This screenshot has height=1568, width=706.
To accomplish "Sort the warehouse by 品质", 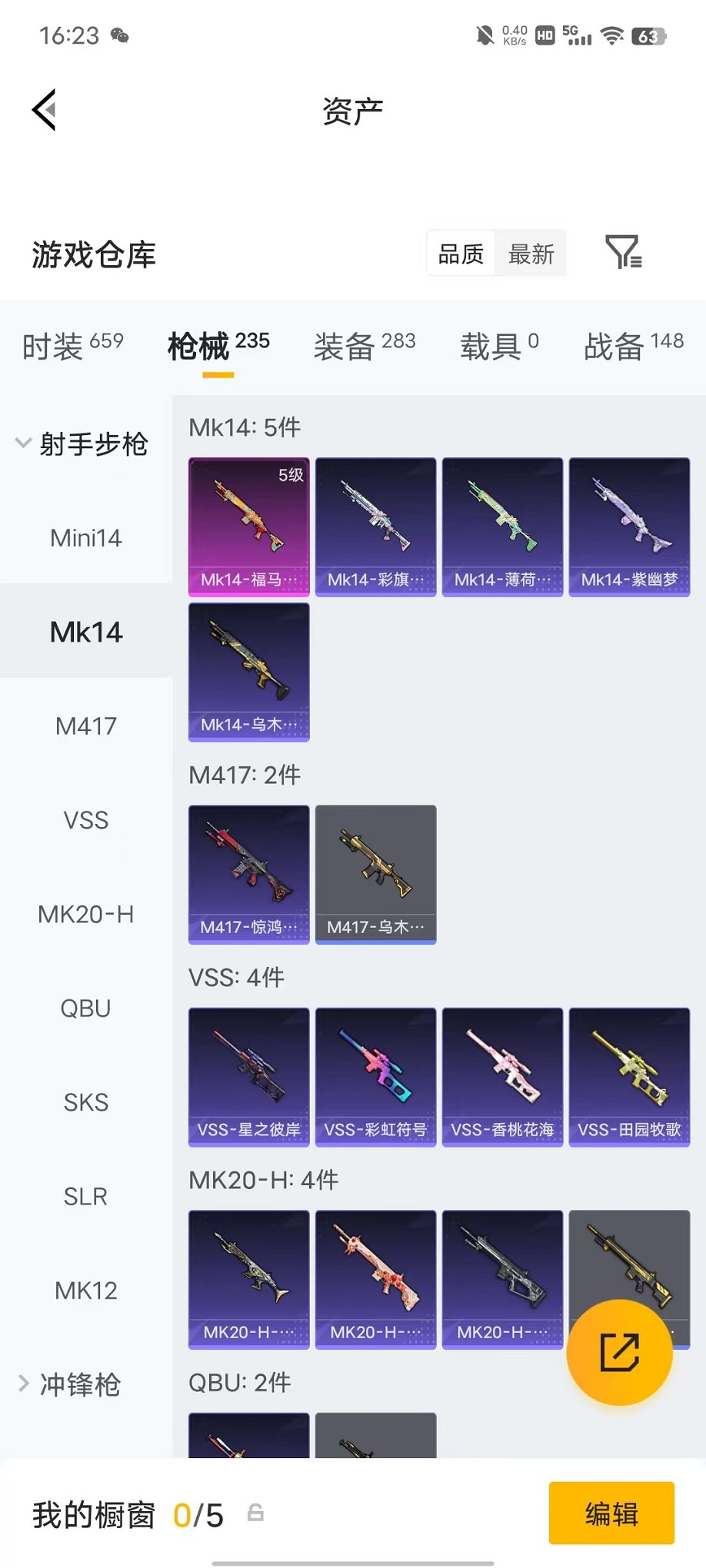I will tap(461, 254).
